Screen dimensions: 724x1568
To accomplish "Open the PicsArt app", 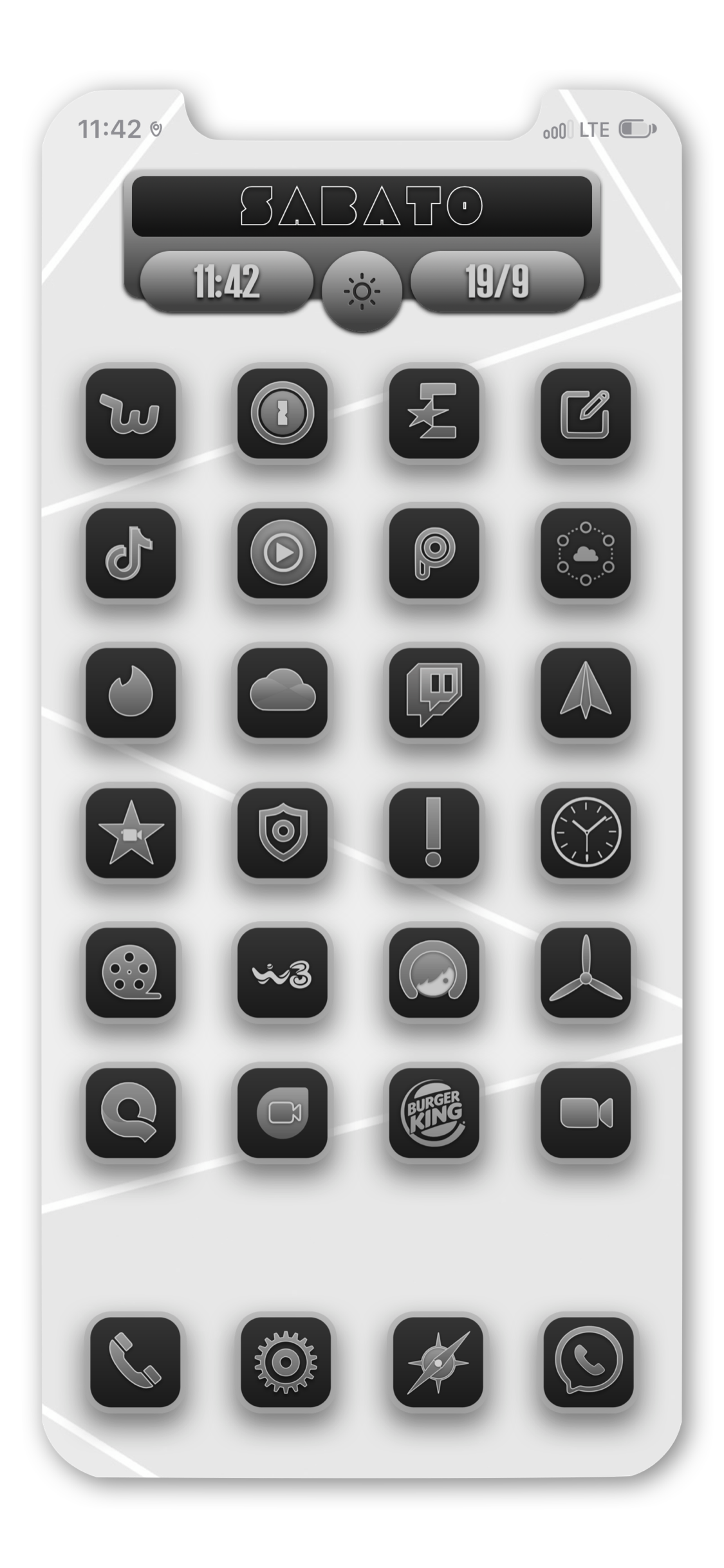I will (x=434, y=553).
